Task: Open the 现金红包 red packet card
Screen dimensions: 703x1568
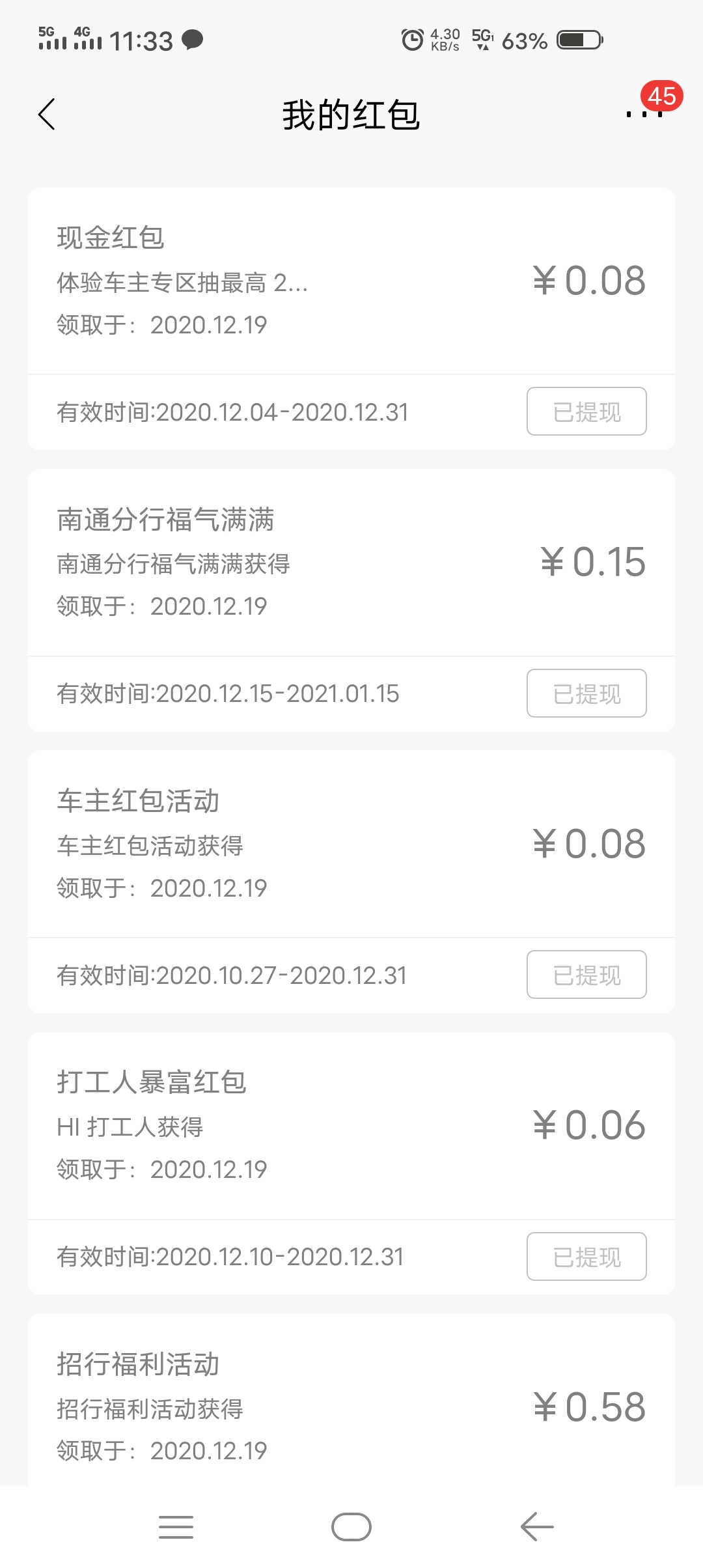Action: click(x=351, y=280)
